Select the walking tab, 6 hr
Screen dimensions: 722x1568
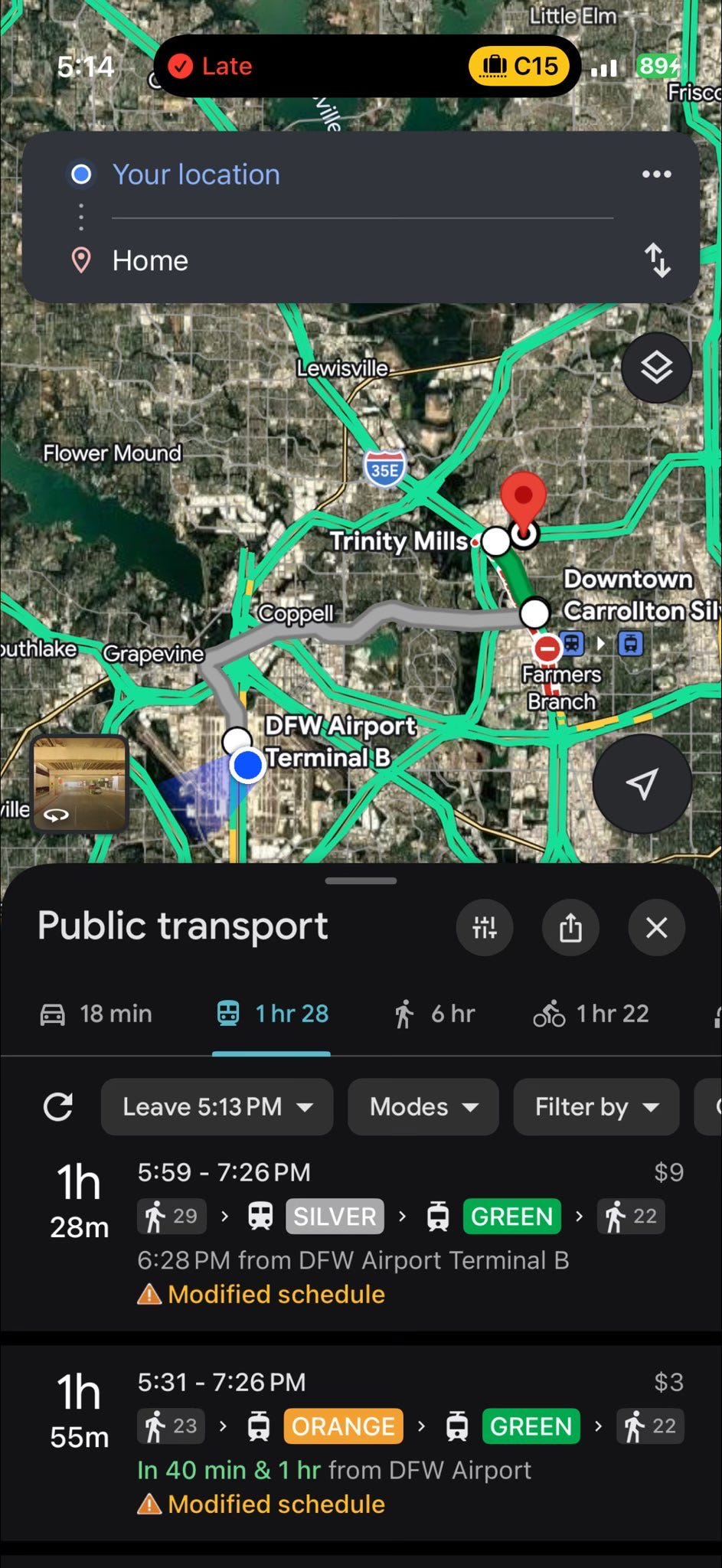point(434,1014)
